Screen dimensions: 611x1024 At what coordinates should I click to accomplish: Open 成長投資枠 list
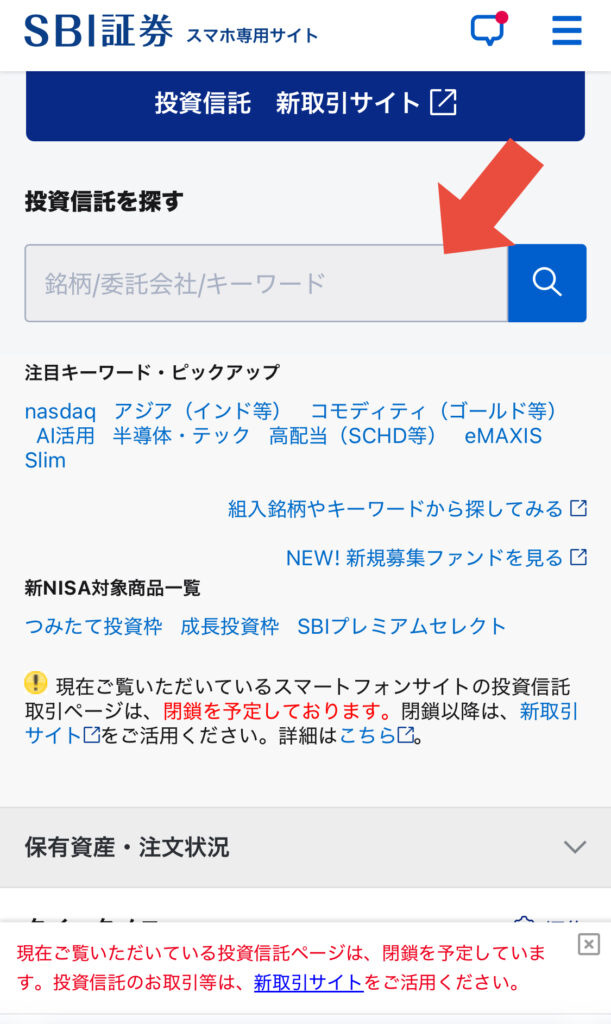pos(230,626)
